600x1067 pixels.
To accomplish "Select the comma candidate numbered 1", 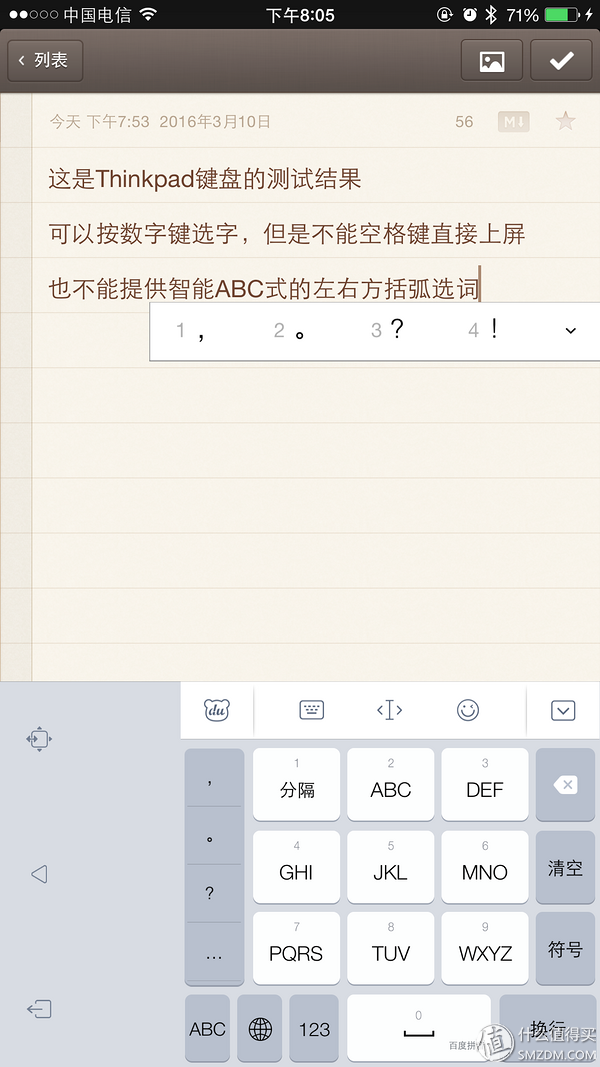I will (190, 331).
